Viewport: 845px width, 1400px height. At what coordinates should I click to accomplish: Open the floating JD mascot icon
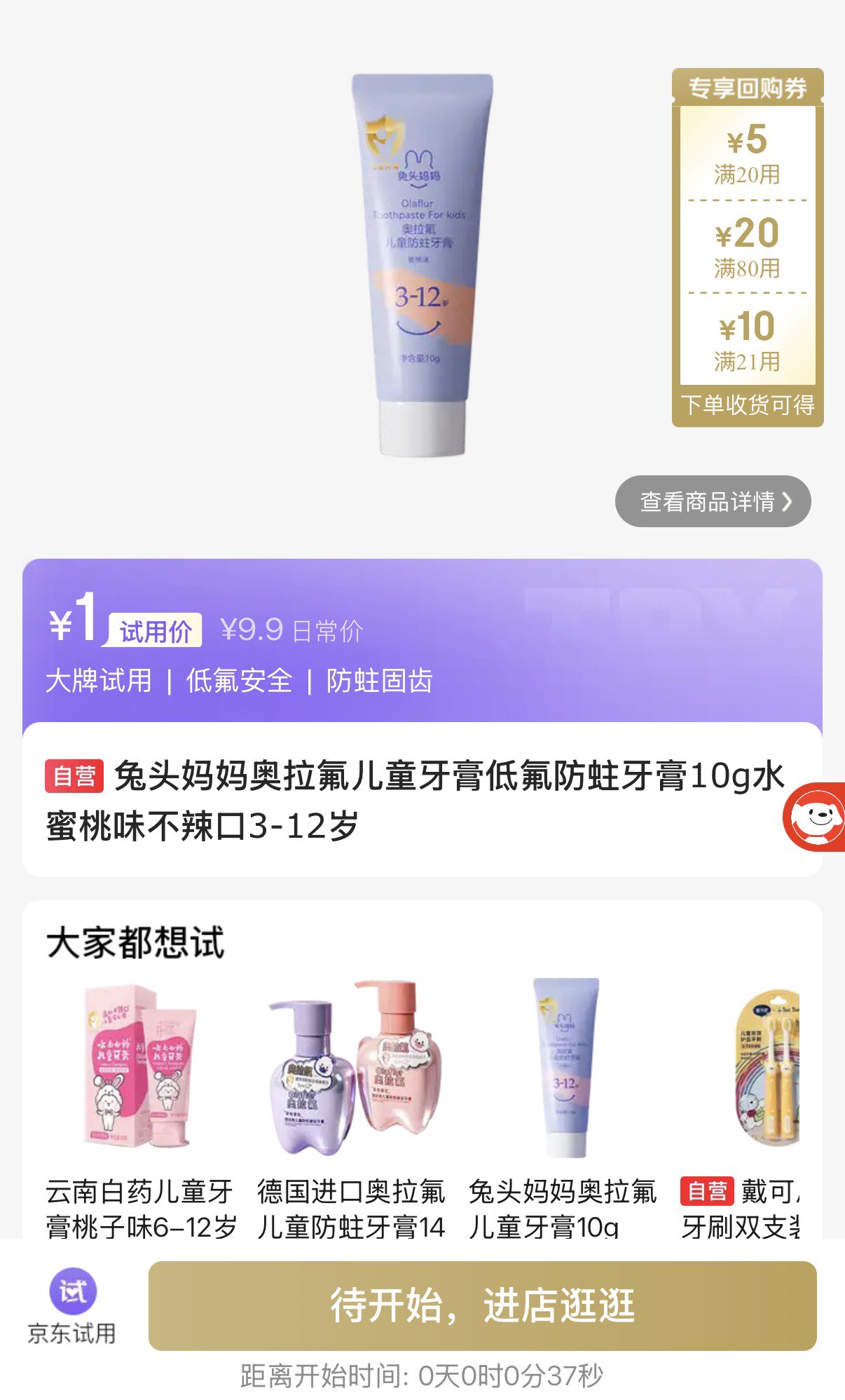814,817
